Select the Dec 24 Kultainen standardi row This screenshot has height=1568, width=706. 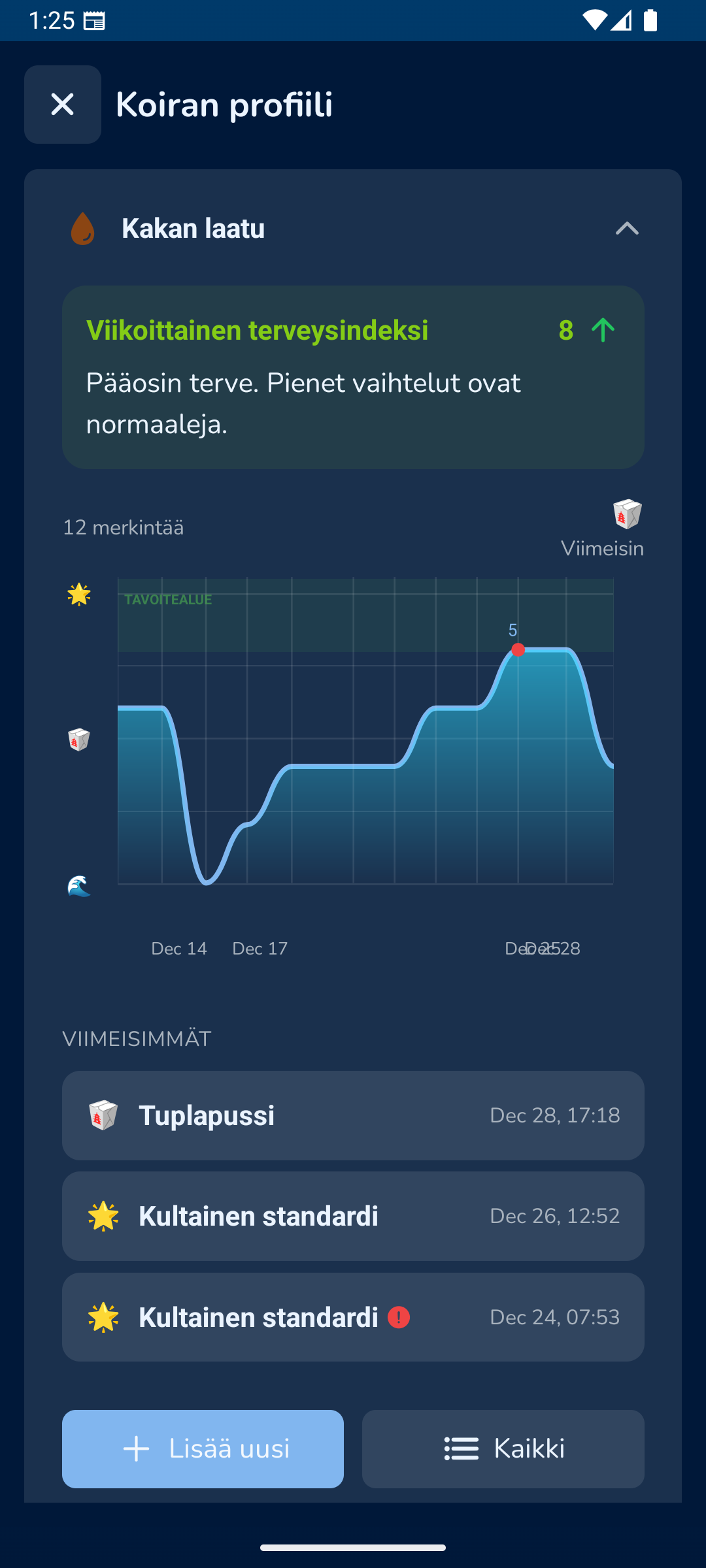(353, 1318)
